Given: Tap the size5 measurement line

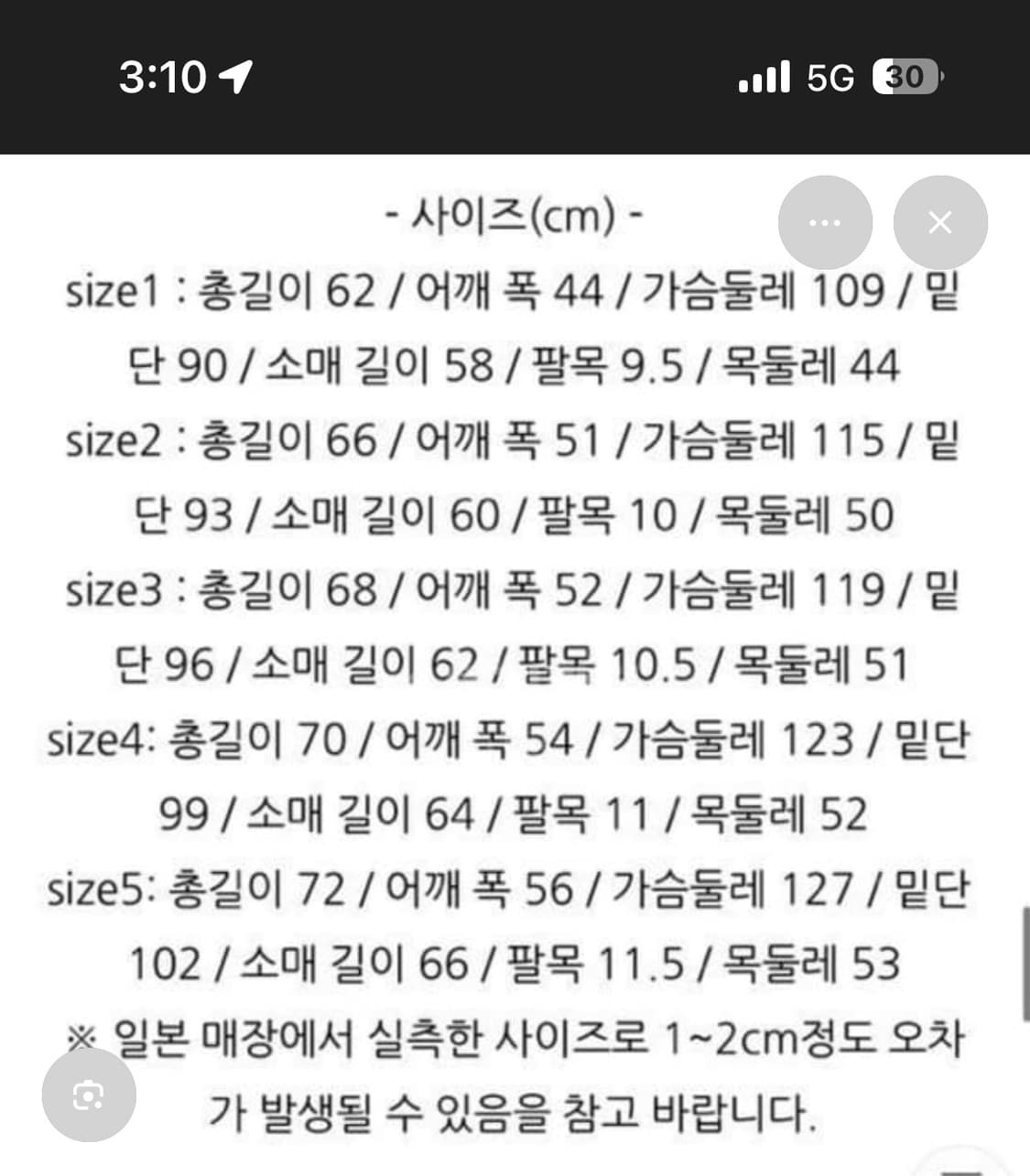Looking at the screenshot, I should coord(513,888).
